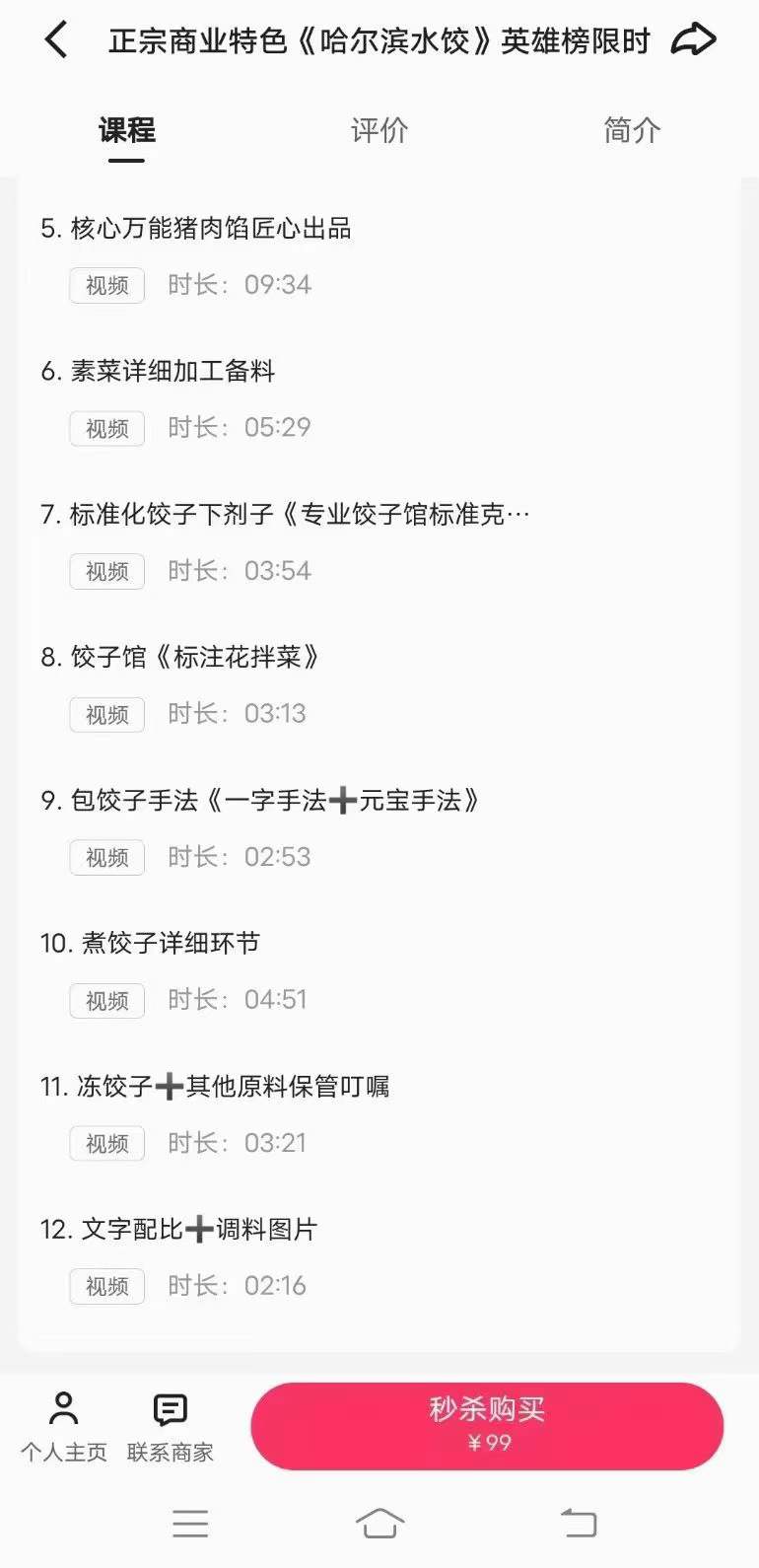Tap the 视频 badge on lesson 10

pos(105,1001)
